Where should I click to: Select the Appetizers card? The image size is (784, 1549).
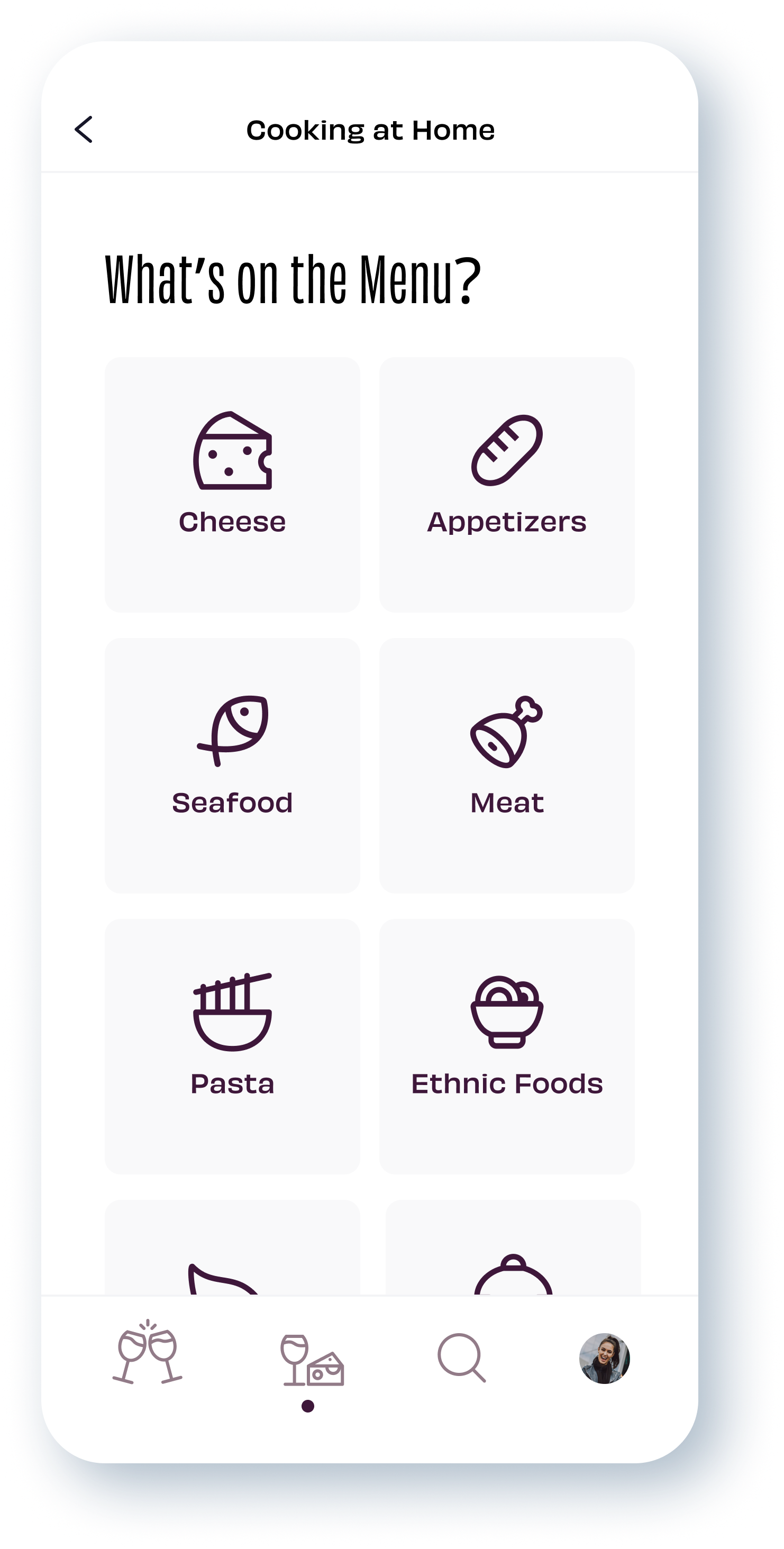(506, 484)
